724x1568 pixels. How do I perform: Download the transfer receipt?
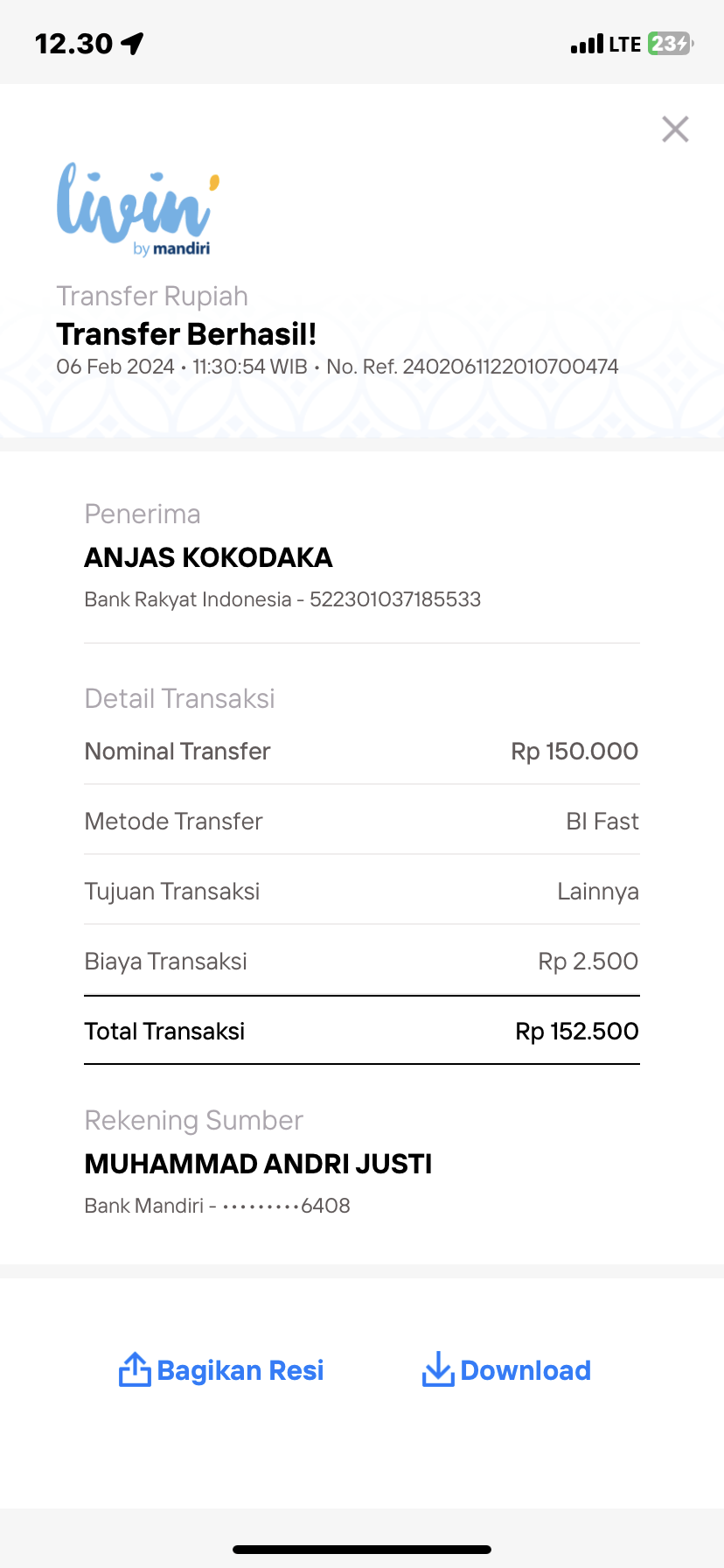[506, 1370]
